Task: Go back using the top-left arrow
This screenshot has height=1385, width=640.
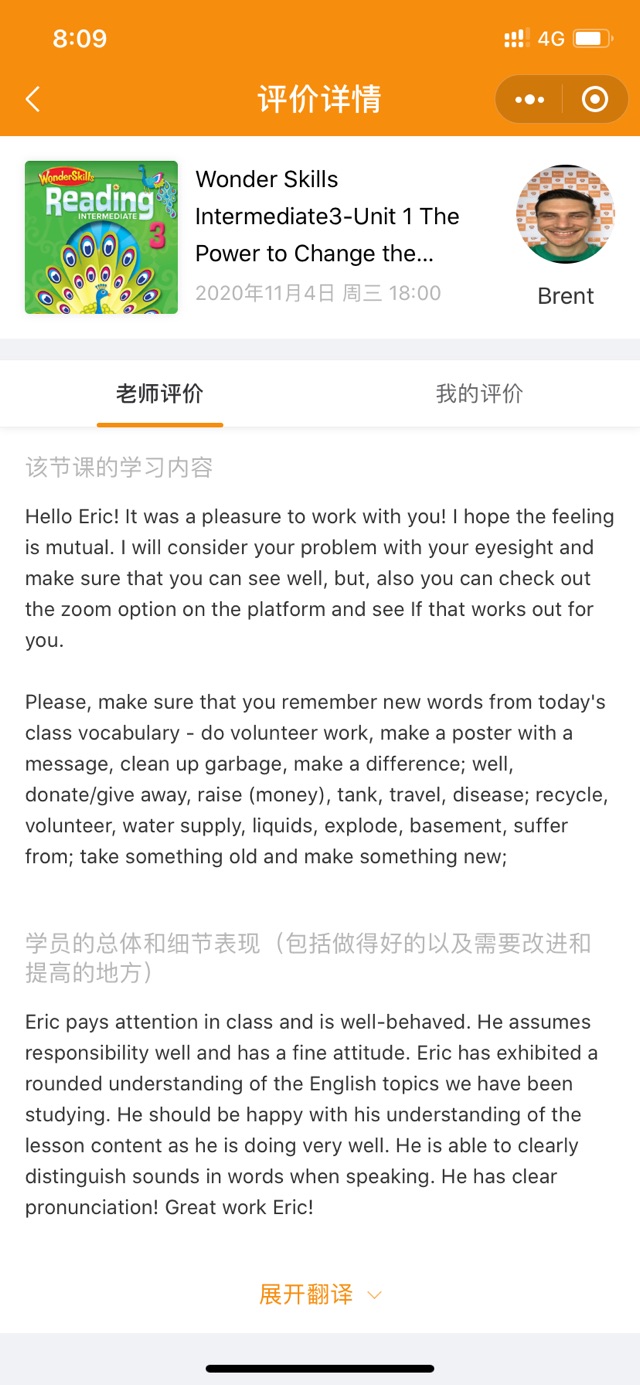Action: pos(33,99)
